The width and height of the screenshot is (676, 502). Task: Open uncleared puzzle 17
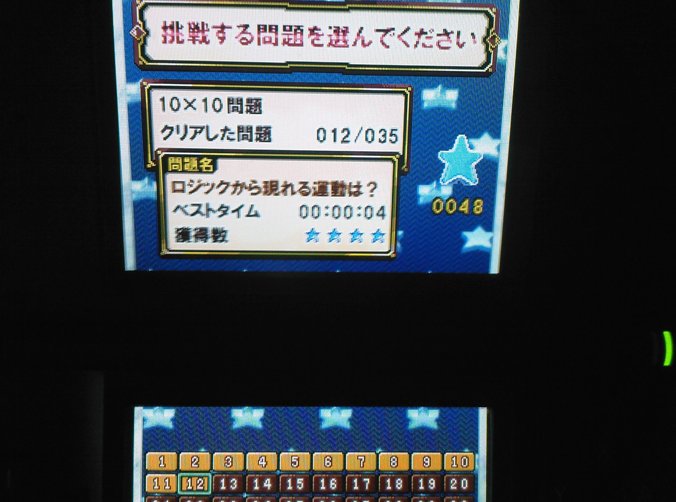360,483
